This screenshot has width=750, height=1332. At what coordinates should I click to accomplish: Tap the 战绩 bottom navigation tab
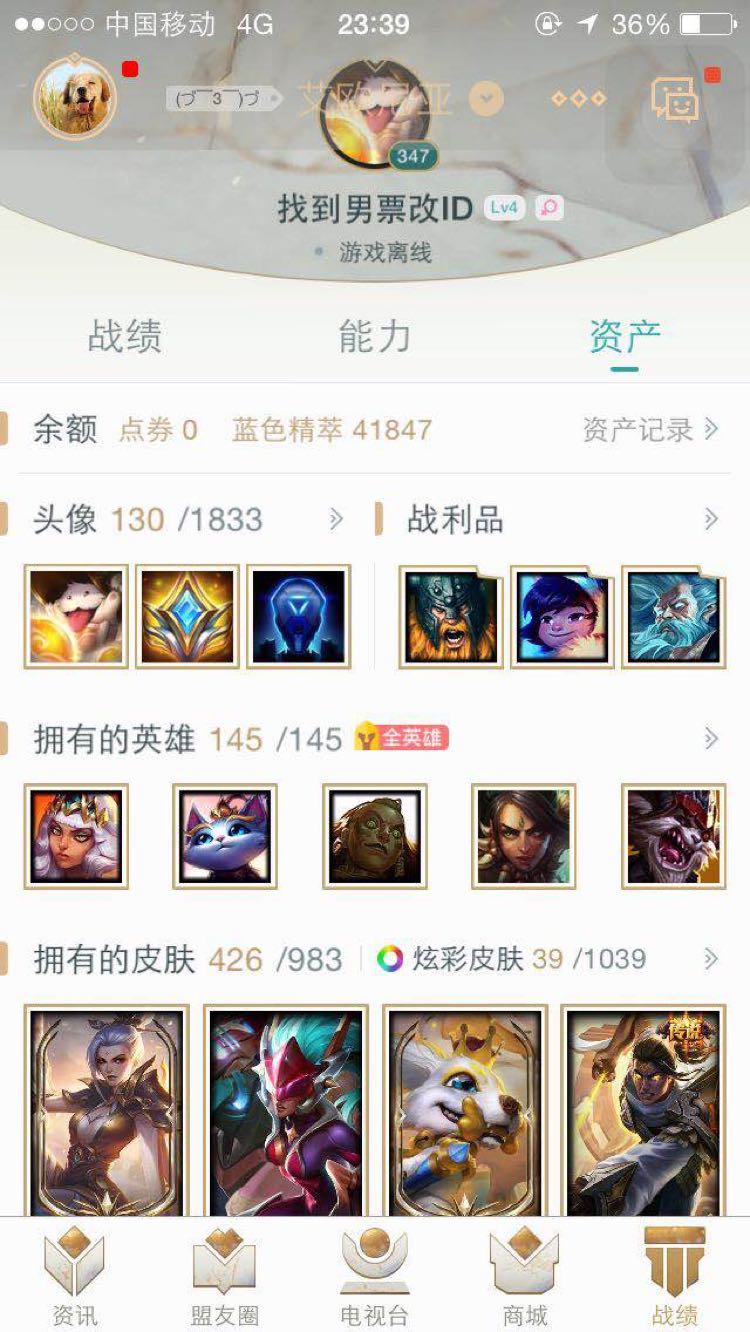point(675,1277)
